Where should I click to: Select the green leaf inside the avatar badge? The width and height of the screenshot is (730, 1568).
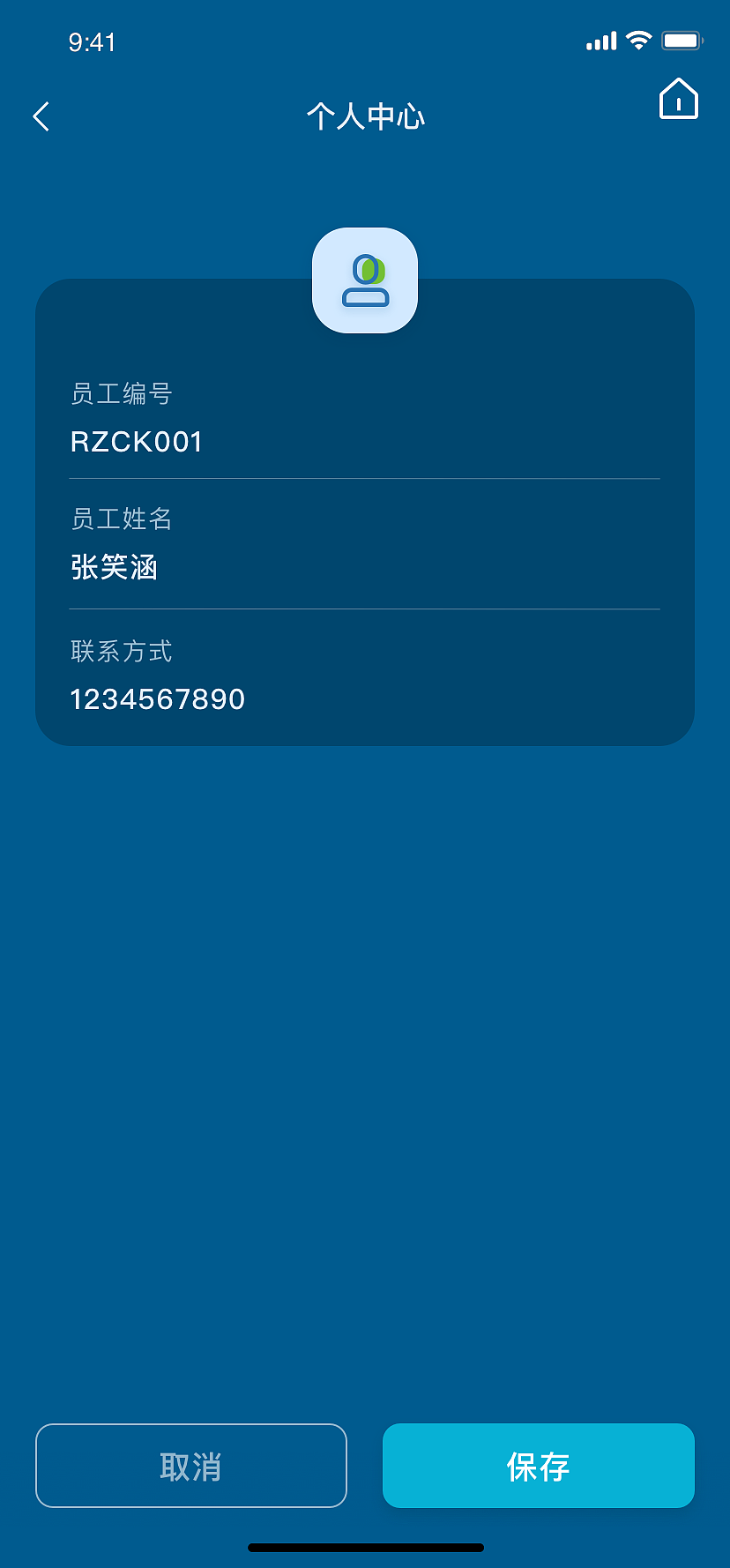(374, 269)
